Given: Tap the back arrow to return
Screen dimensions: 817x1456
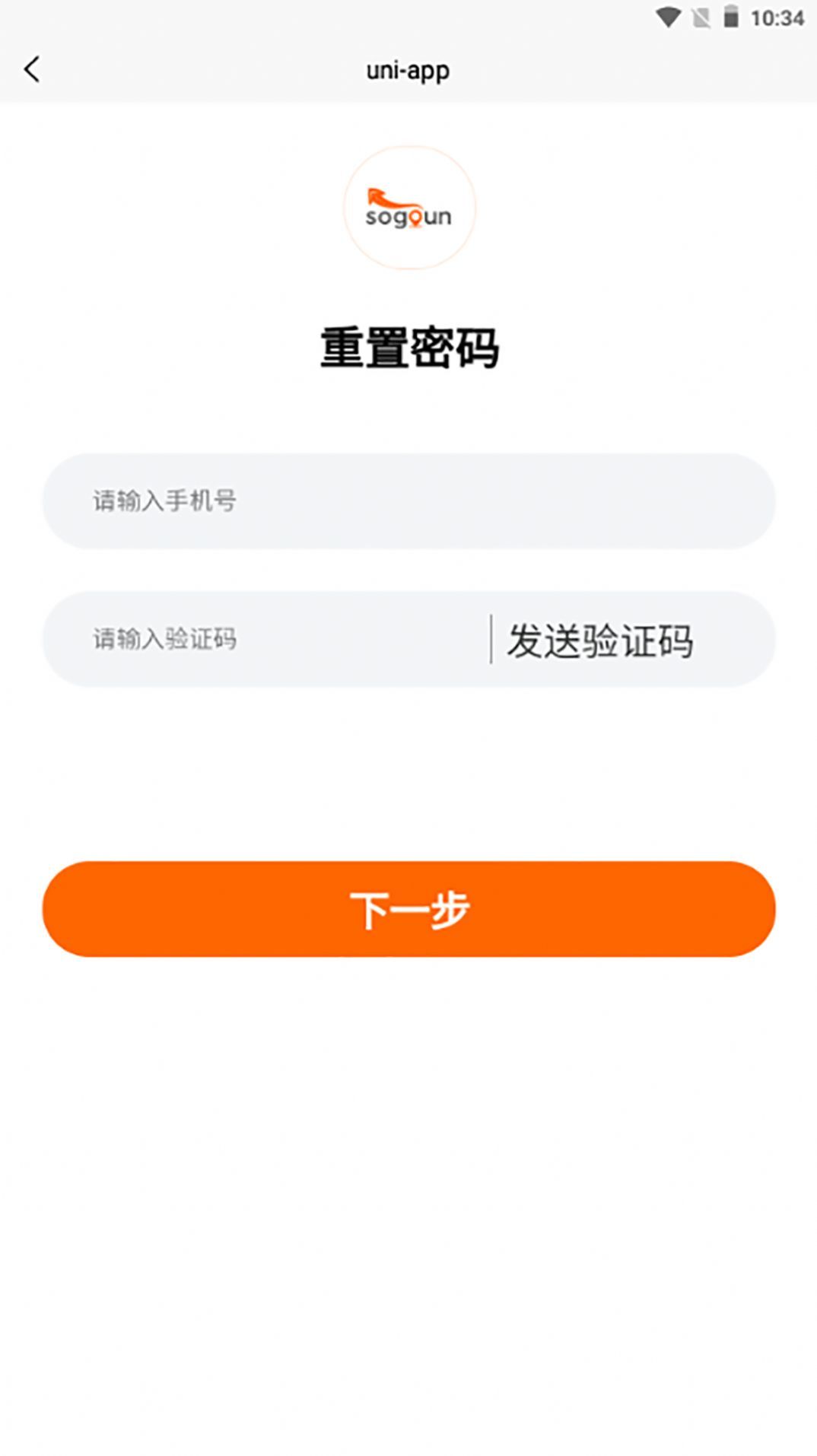Looking at the screenshot, I should coord(32,69).
